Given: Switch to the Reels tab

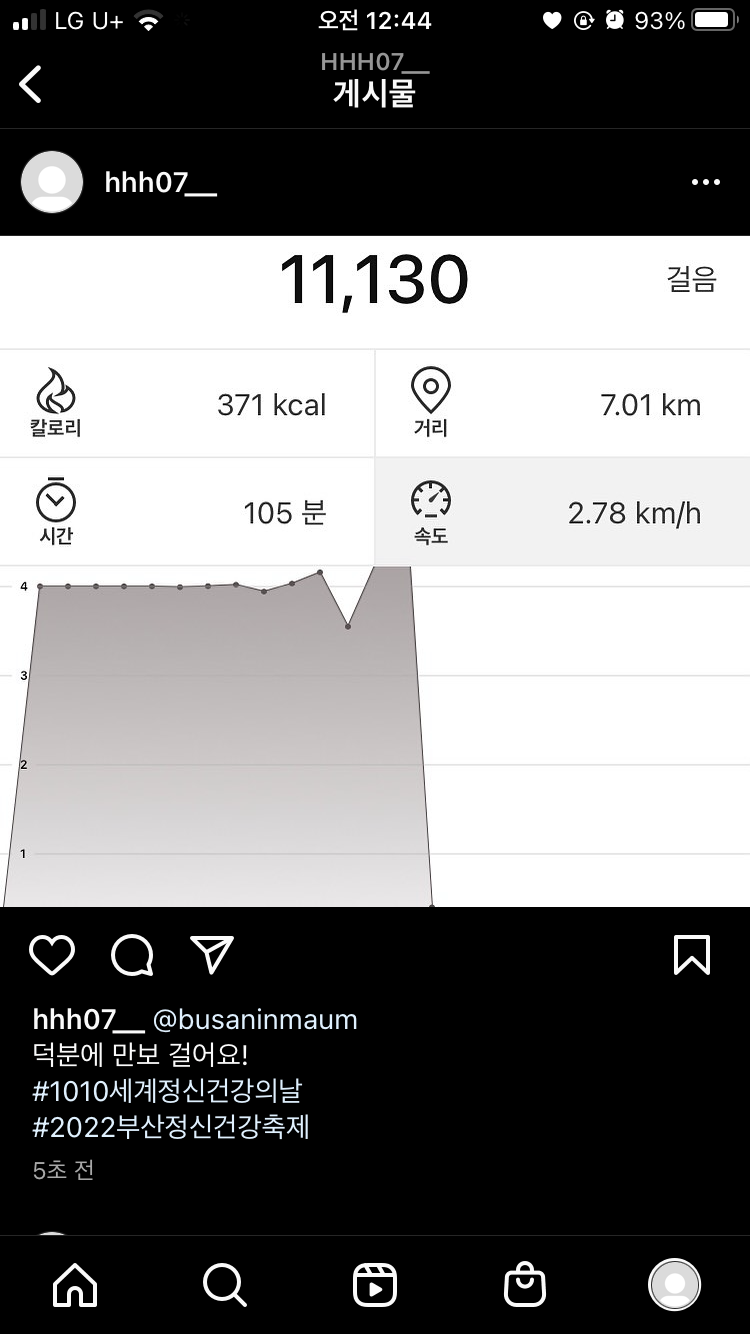Looking at the screenshot, I should coord(375,1285).
